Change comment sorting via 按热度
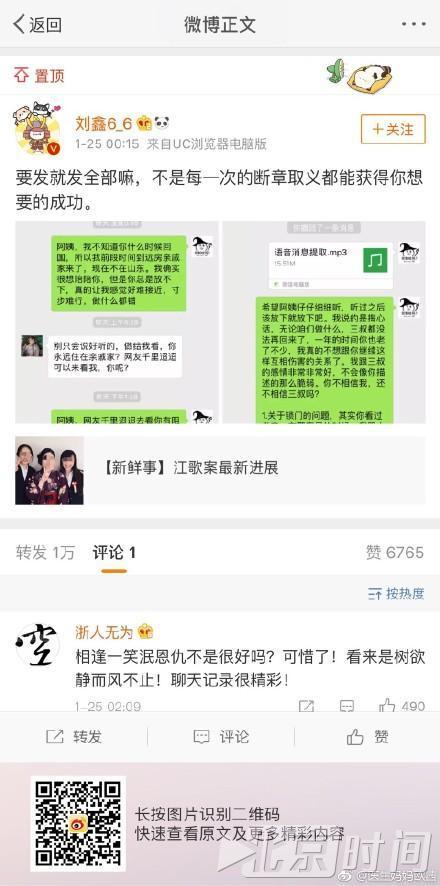The height and width of the screenshot is (886, 440). (396, 593)
